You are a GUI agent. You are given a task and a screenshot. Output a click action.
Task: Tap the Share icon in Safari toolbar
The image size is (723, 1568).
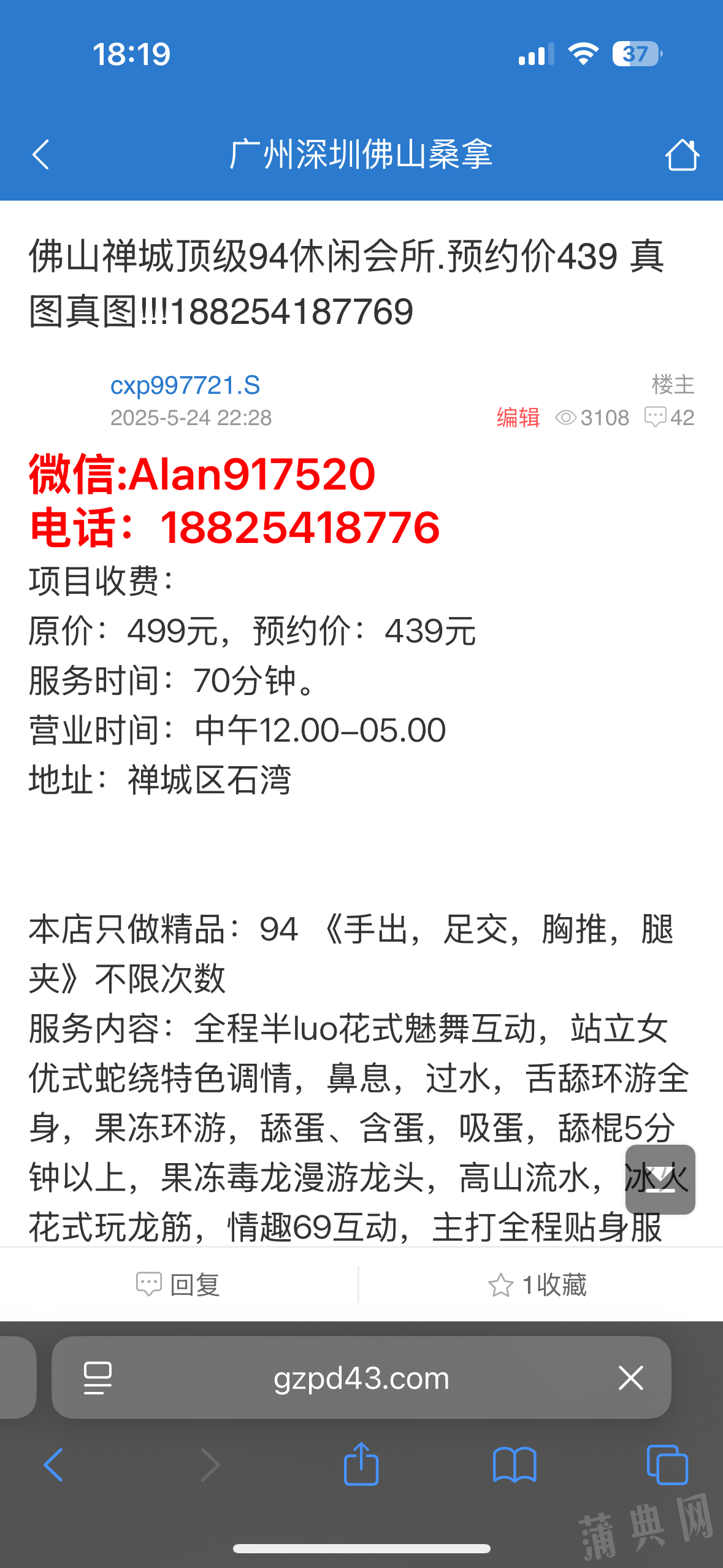(x=361, y=1463)
